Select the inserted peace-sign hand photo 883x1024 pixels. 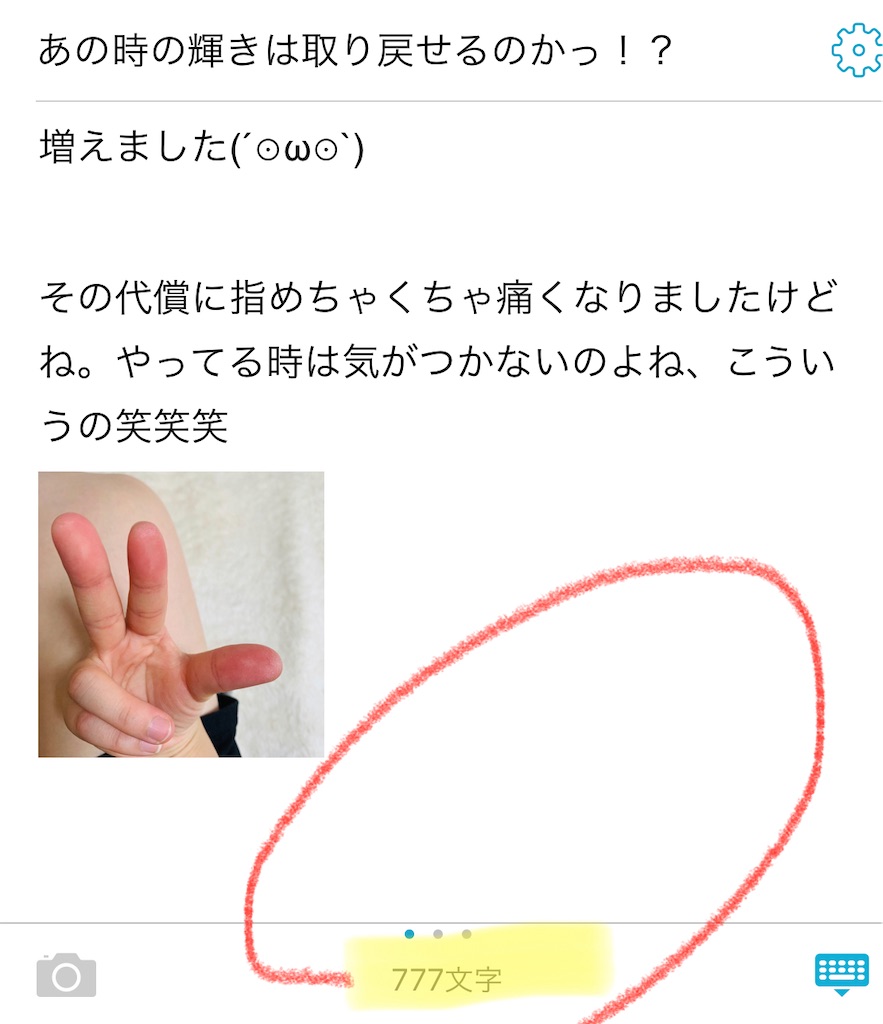click(x=181, y=614)
